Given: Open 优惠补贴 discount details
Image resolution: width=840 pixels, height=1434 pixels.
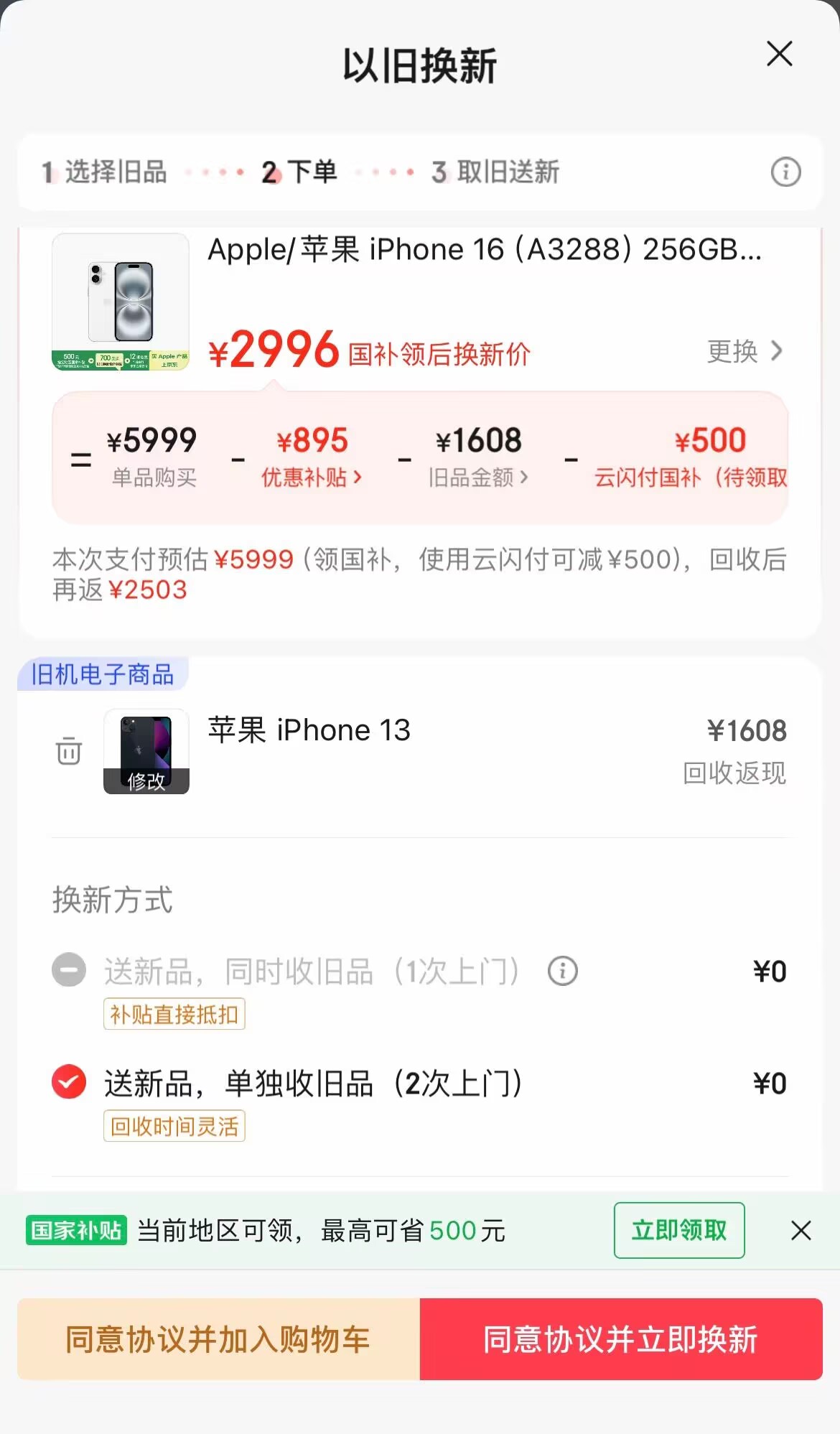Looking at the screenshot, I should (311, 478).
